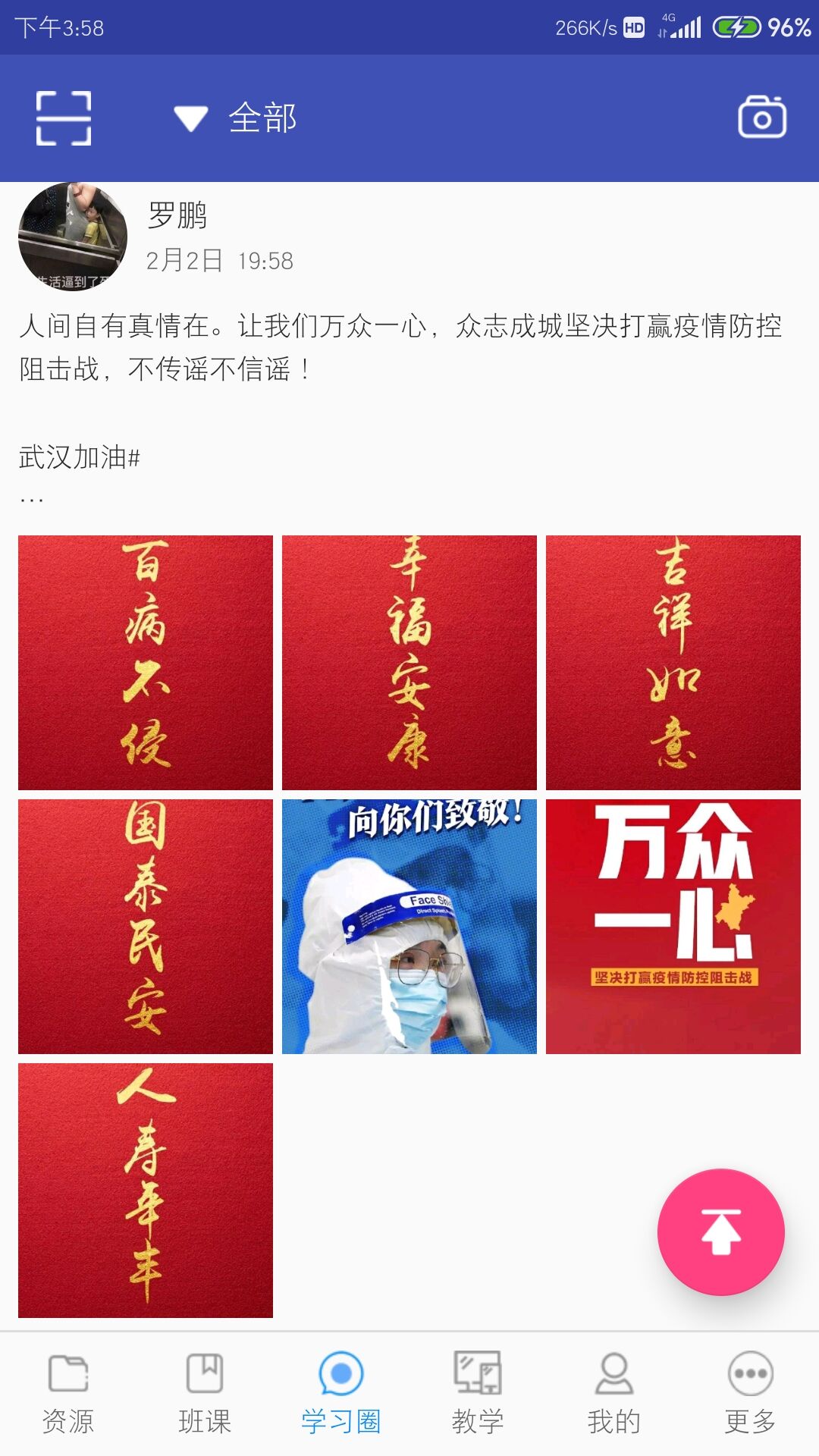Open 罗鹏's profile avatar
The width and height of the screenshot is (819, 1456).
click(73, 237)
